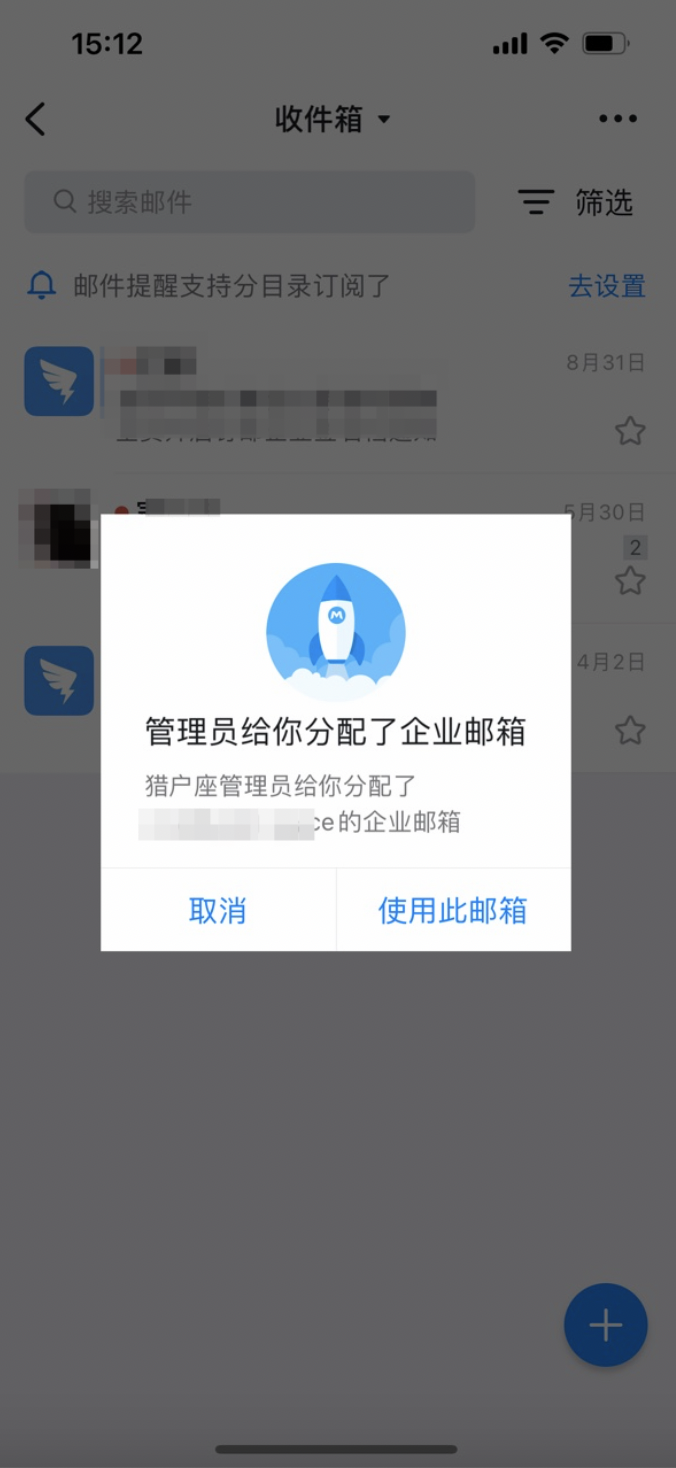Choose 使用此邮箱 in the dialog

(x=452, y=911)
